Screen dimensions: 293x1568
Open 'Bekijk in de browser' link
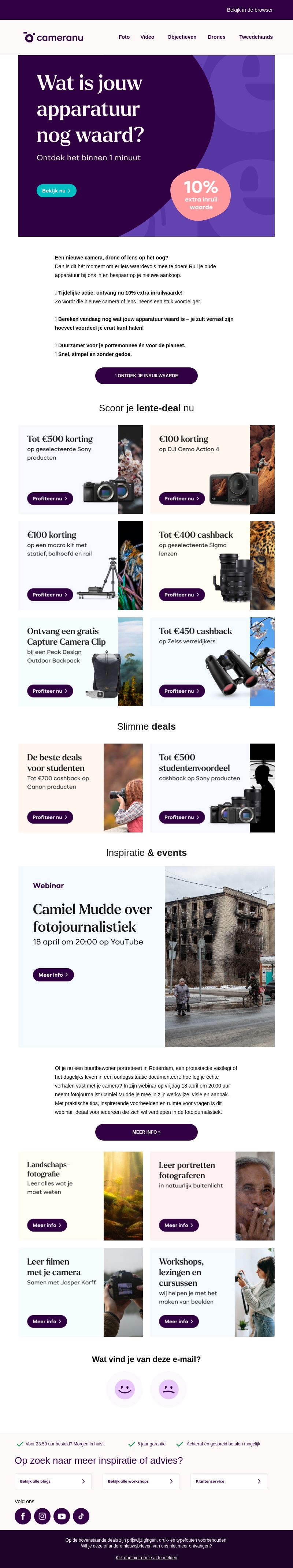(249, 10)
